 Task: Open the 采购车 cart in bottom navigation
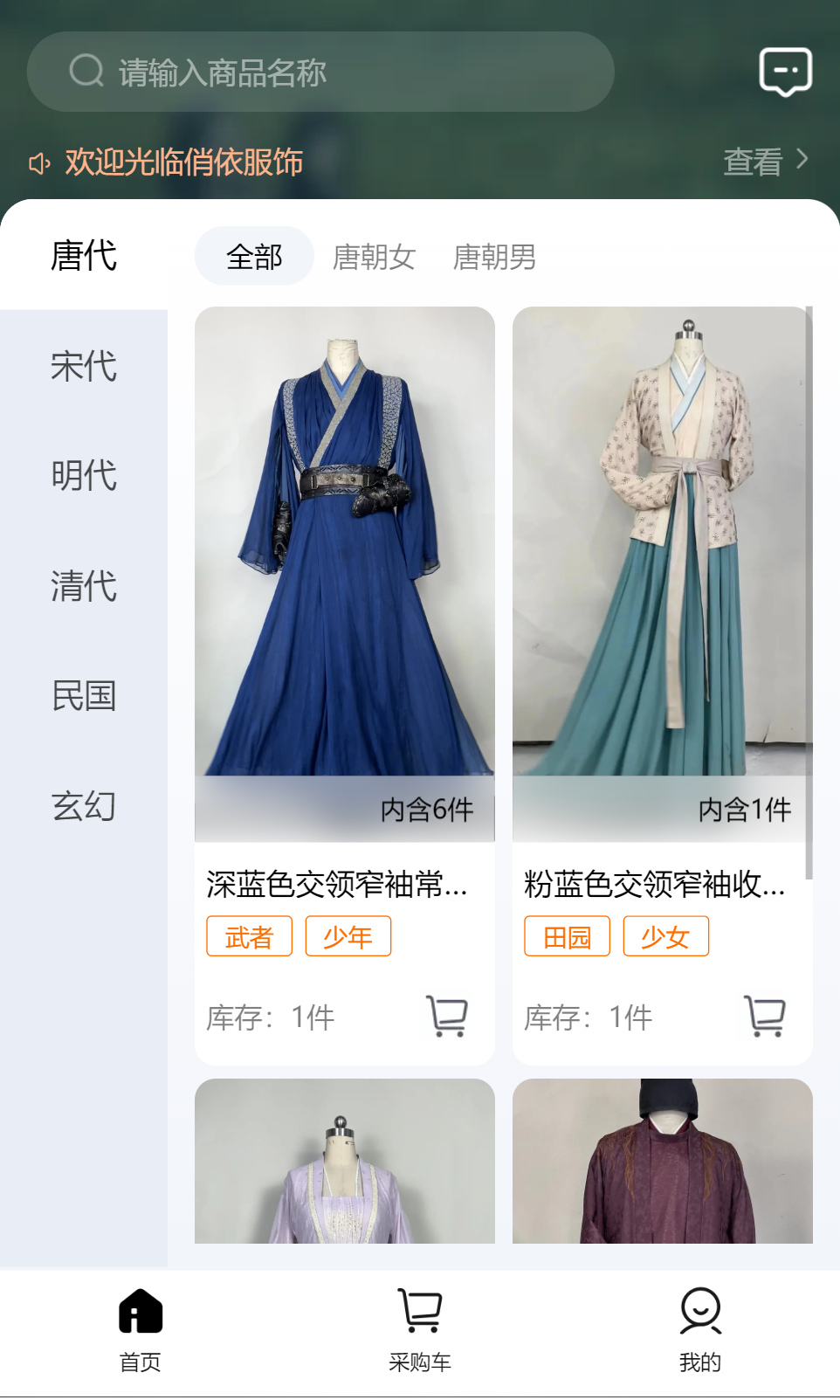tap(420, 1330)
